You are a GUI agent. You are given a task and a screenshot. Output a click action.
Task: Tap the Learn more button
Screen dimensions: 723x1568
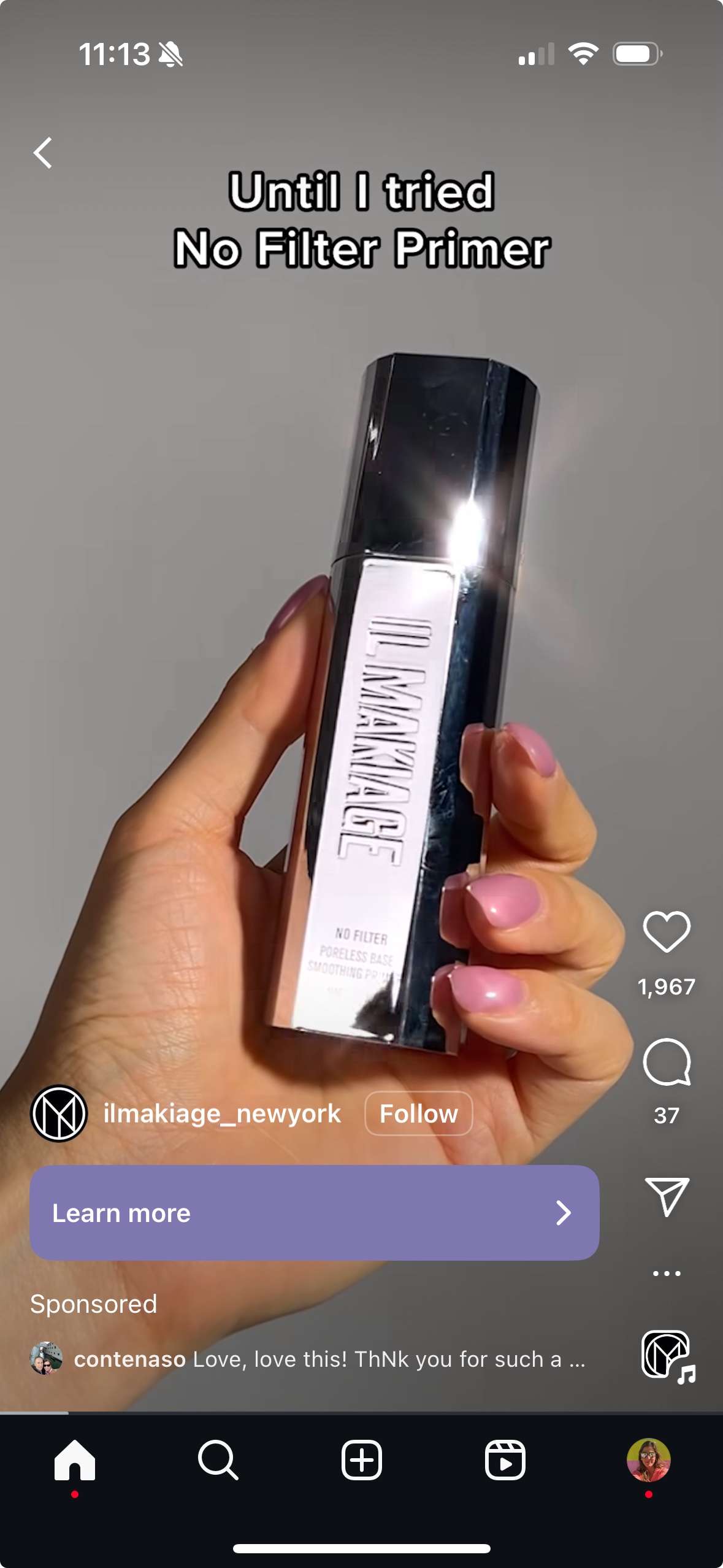point(314,1213)
